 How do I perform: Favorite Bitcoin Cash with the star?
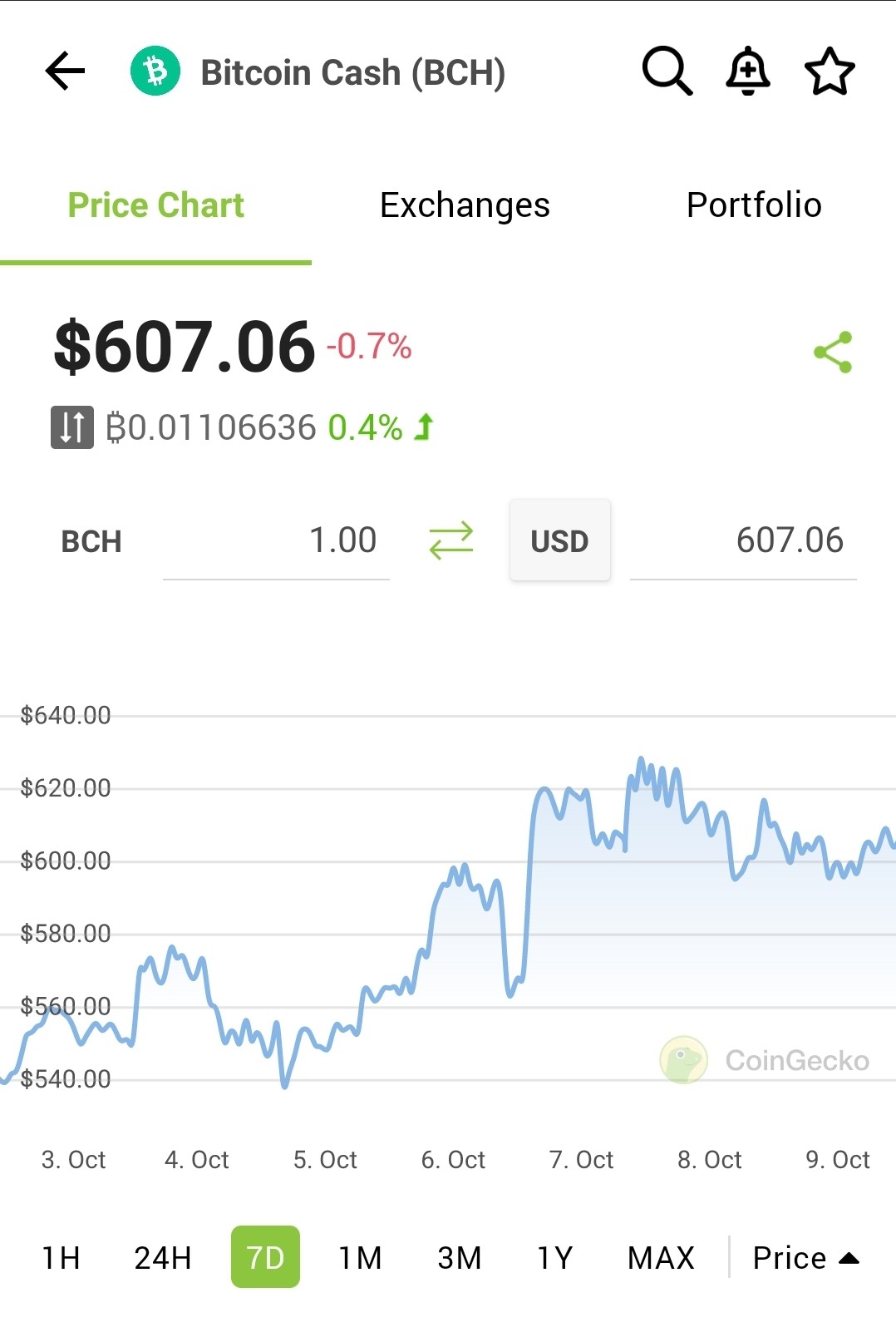pos(830,71)
